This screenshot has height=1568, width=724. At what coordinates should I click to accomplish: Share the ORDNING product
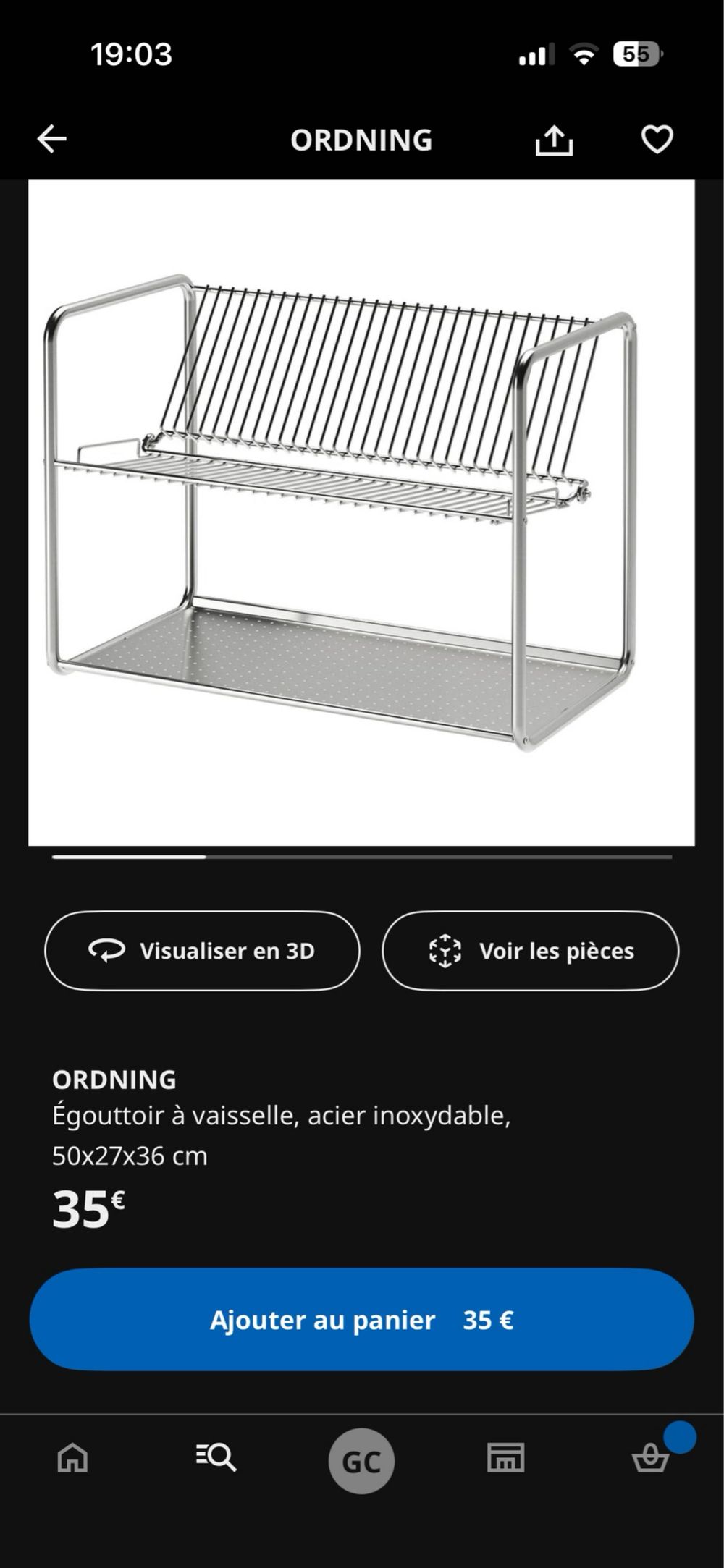pos(554,140)
